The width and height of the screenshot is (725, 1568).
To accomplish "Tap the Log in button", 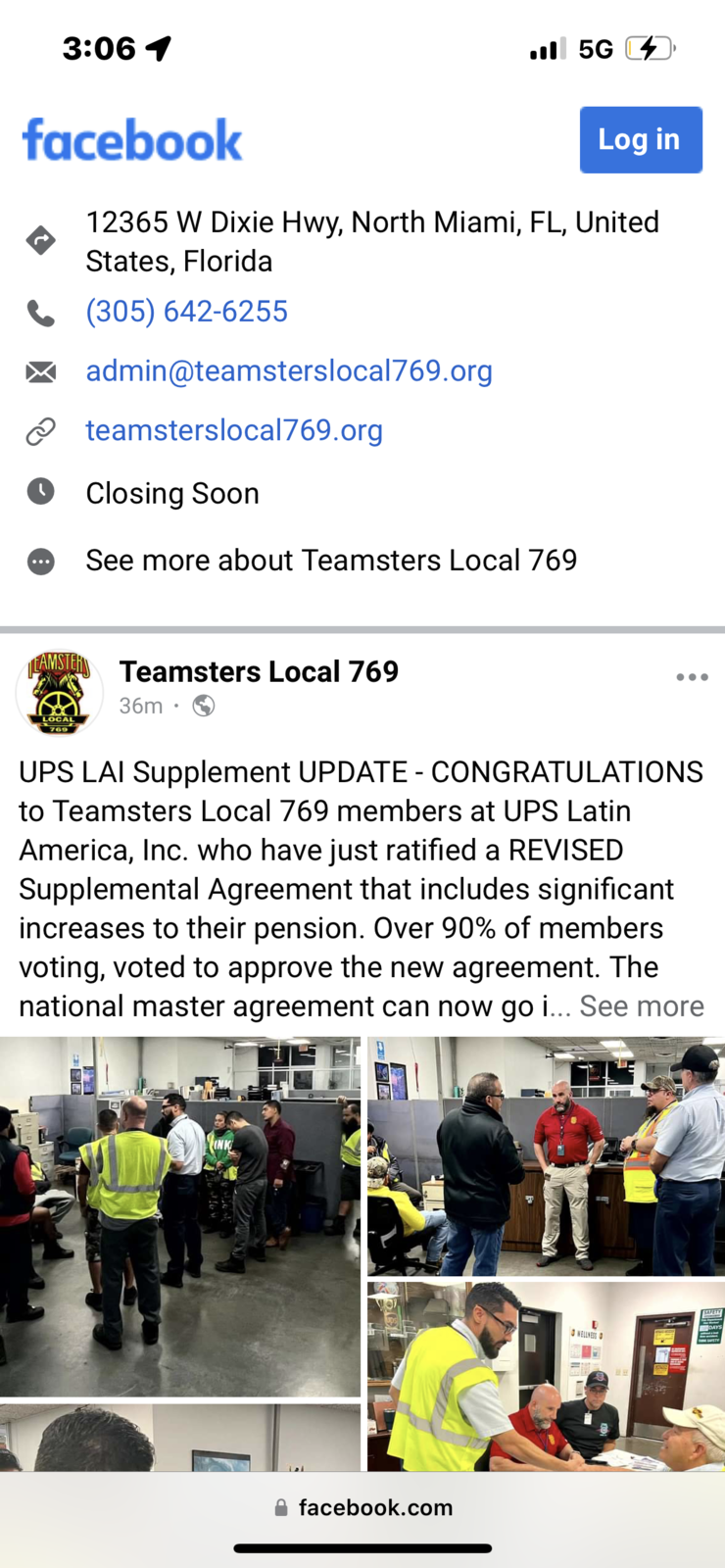I will point(641,140).
